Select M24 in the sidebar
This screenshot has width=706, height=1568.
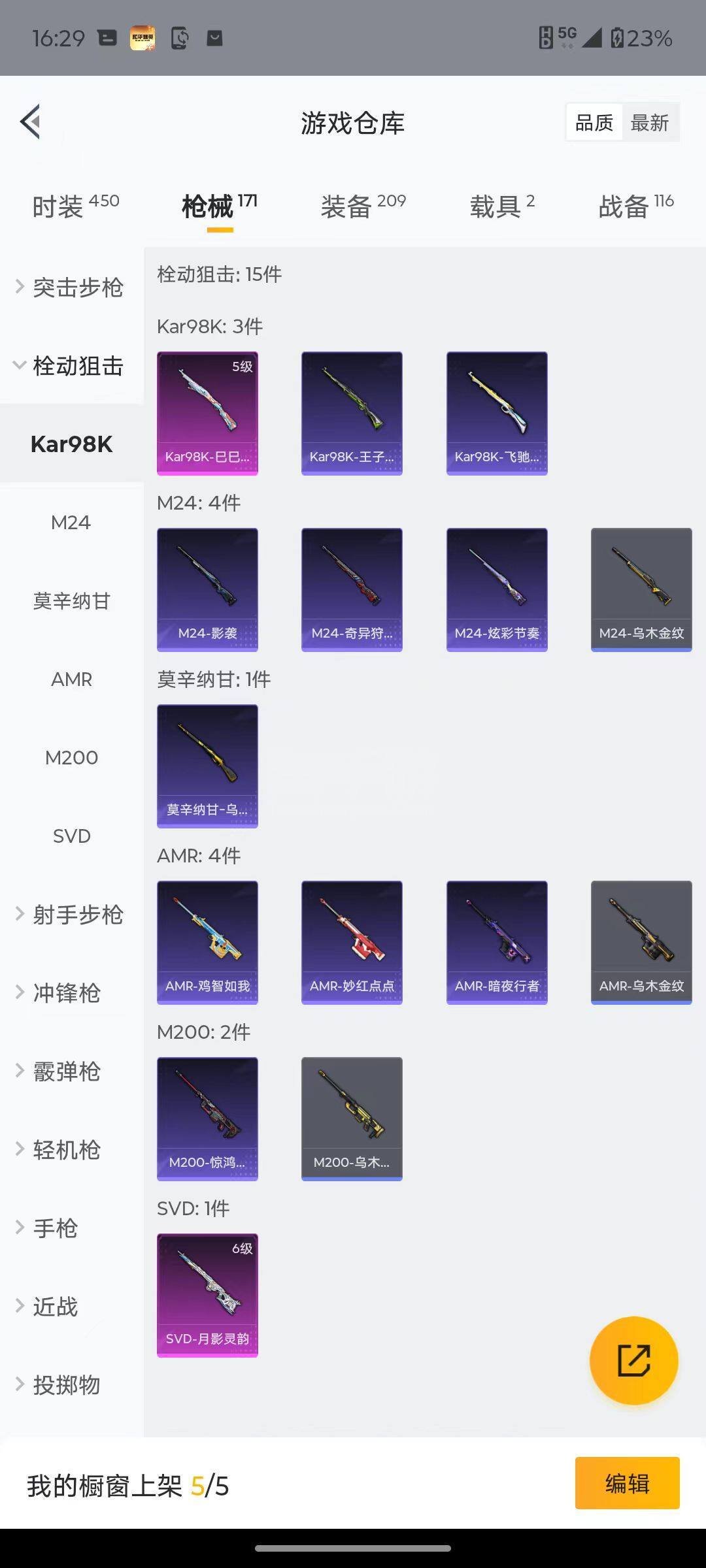point(71,523)
